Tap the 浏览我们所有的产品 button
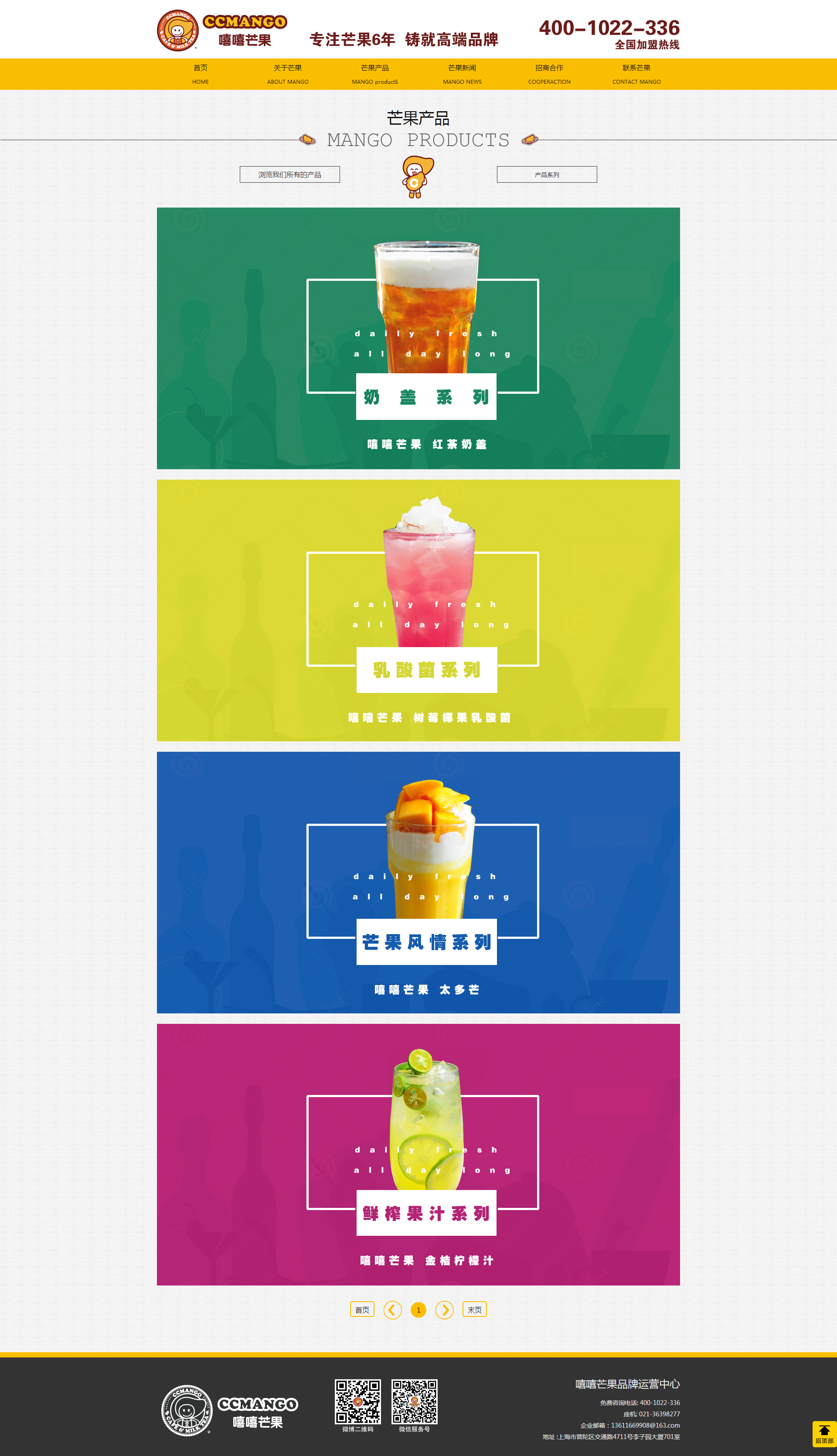837x1456 pixels. tap(290, 174)
